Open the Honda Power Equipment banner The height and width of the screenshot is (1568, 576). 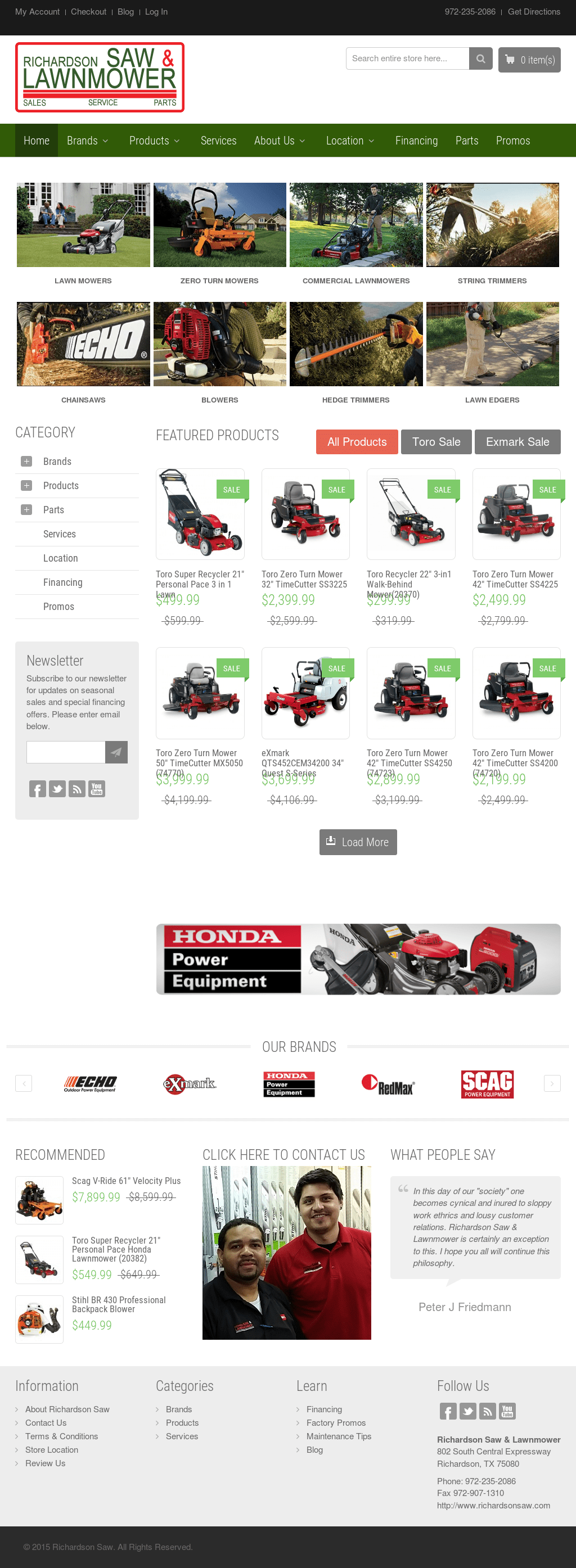[358, 959]
